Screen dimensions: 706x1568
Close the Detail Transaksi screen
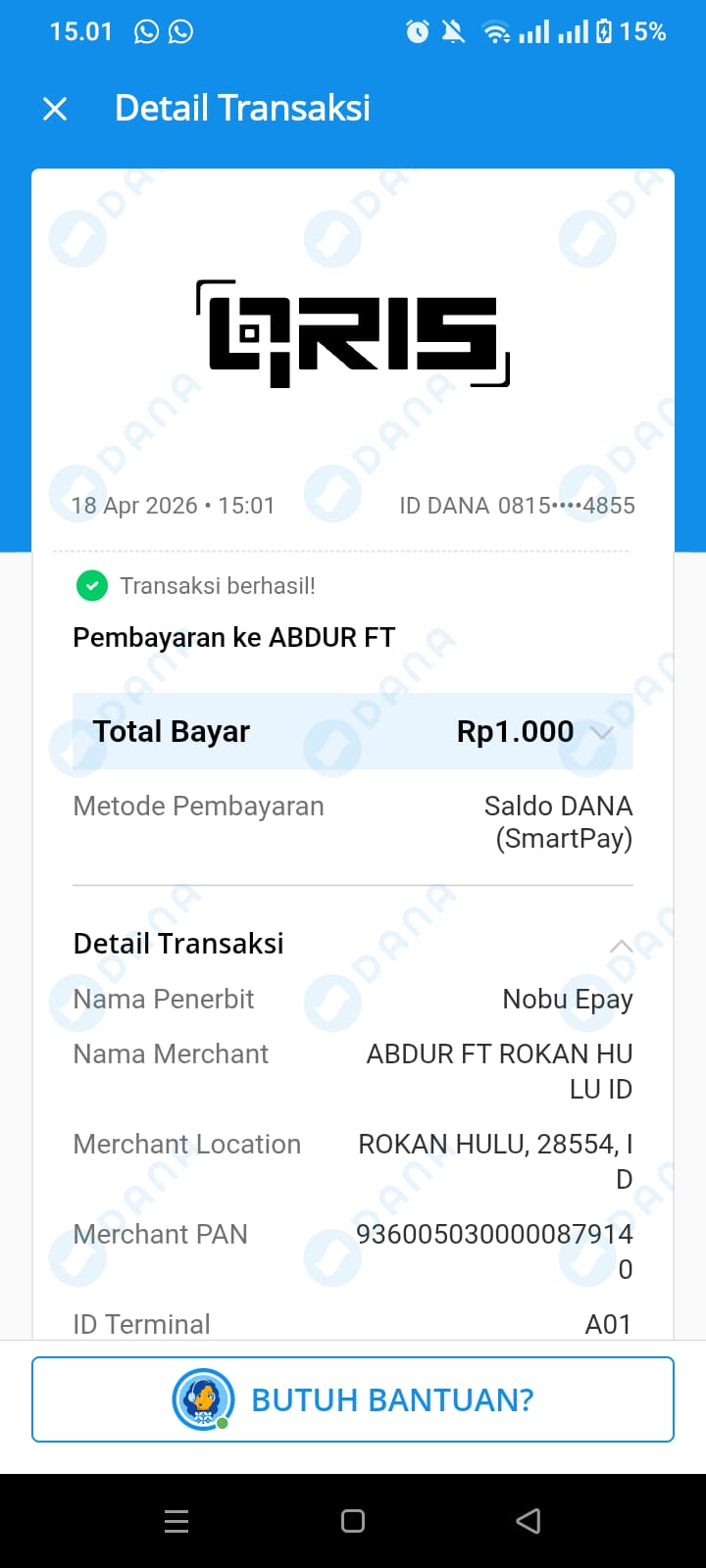[55, 109]
